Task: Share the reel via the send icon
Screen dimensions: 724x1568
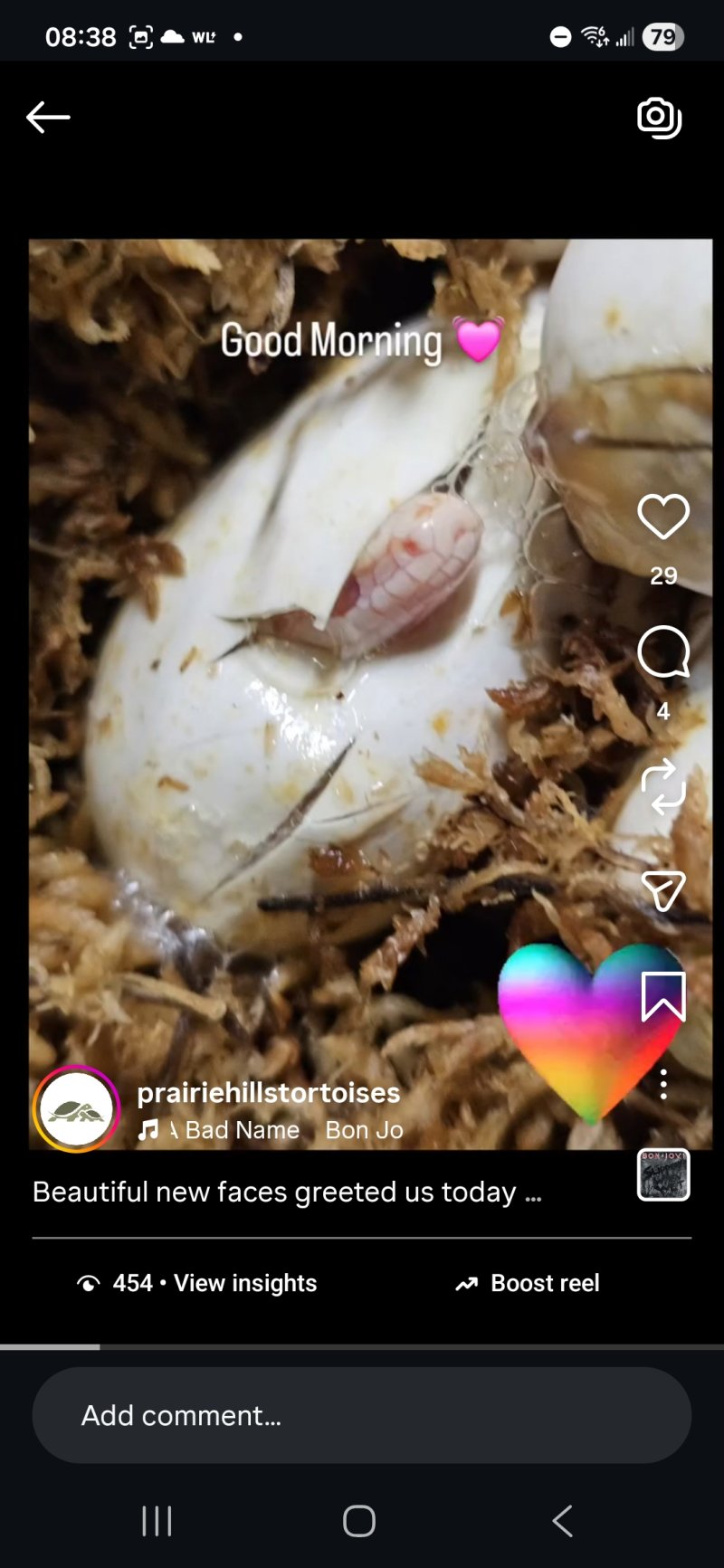Action: pos(663,891)
